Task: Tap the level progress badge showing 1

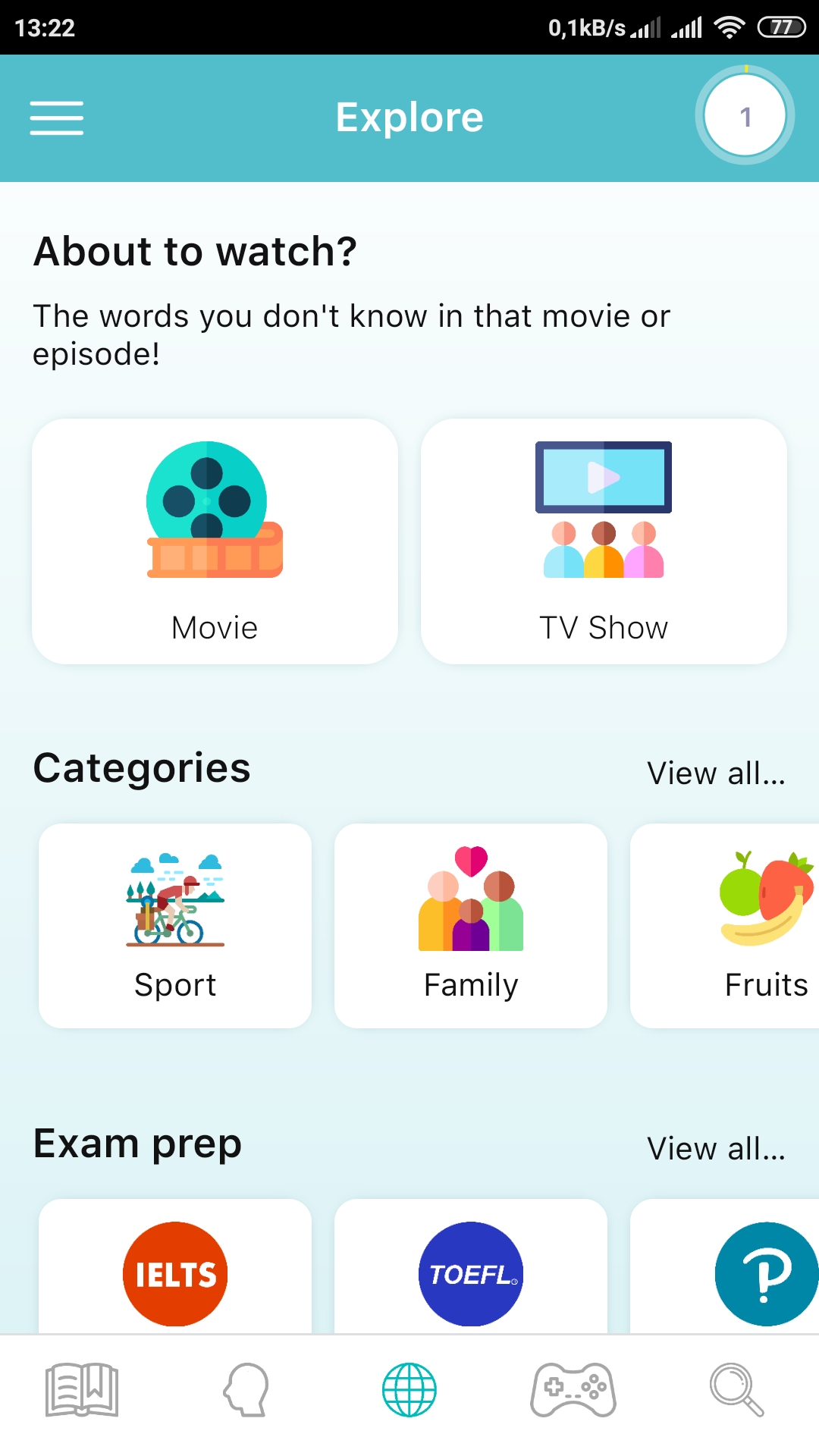Action: tap(745, 116)
